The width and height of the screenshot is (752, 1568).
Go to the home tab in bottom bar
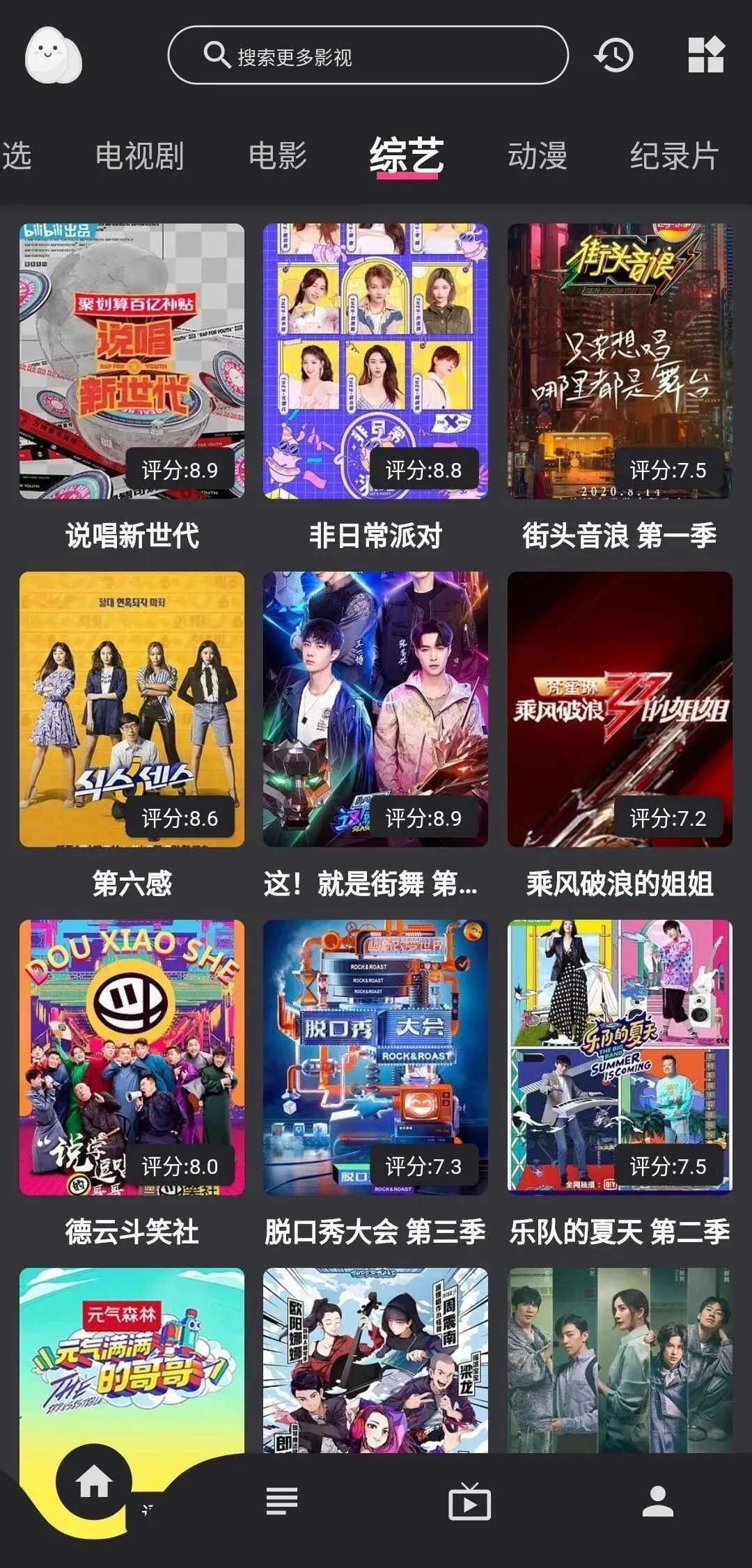pos(94,1482)
